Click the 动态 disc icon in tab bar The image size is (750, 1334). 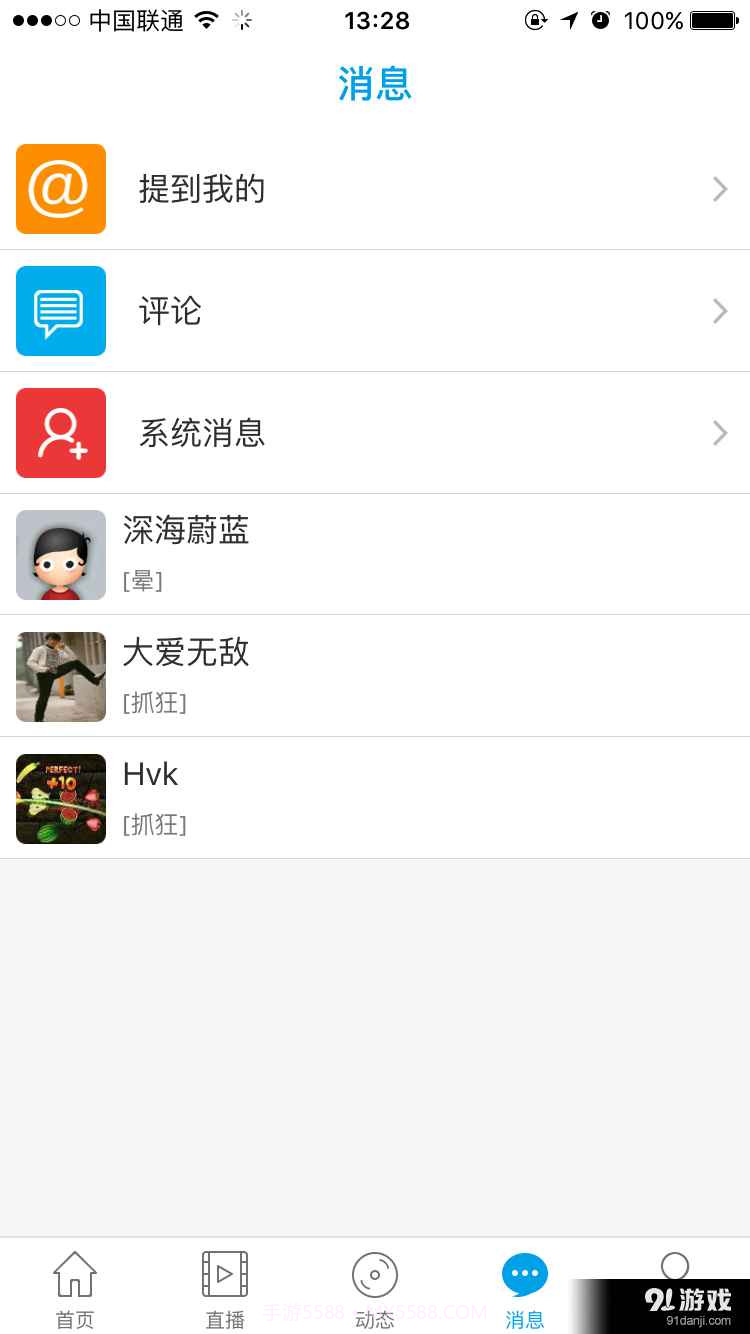[375, 1272]
